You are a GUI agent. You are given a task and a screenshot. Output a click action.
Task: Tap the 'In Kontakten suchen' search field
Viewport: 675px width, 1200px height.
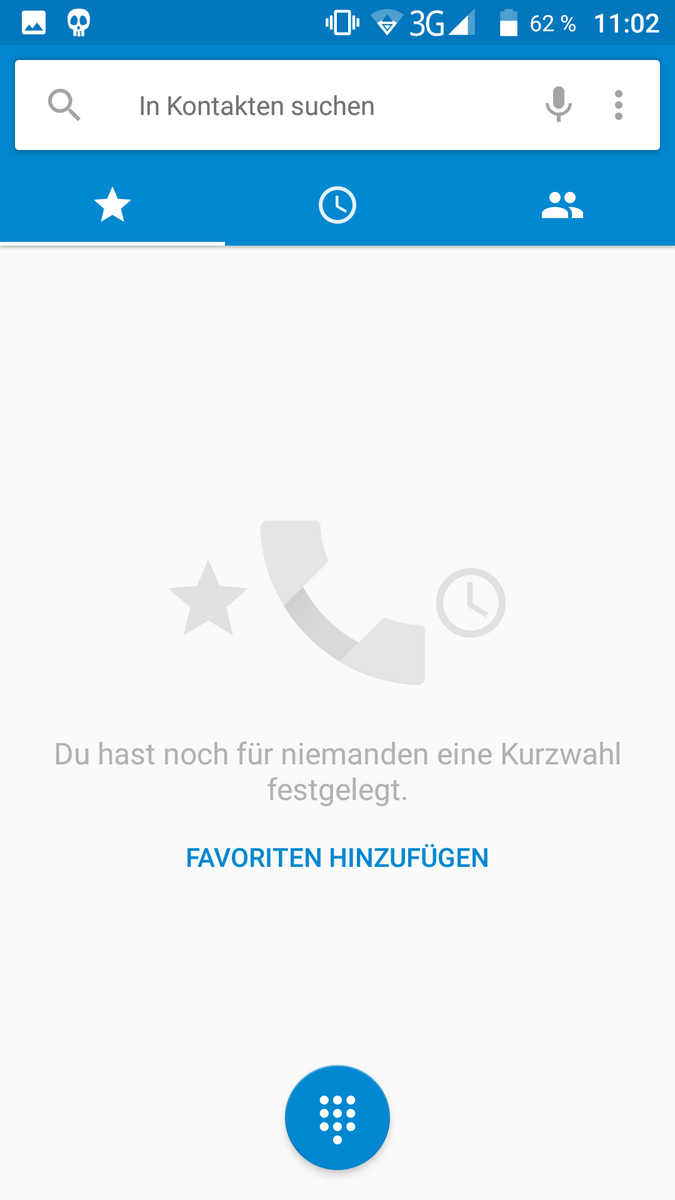(300, 106)
